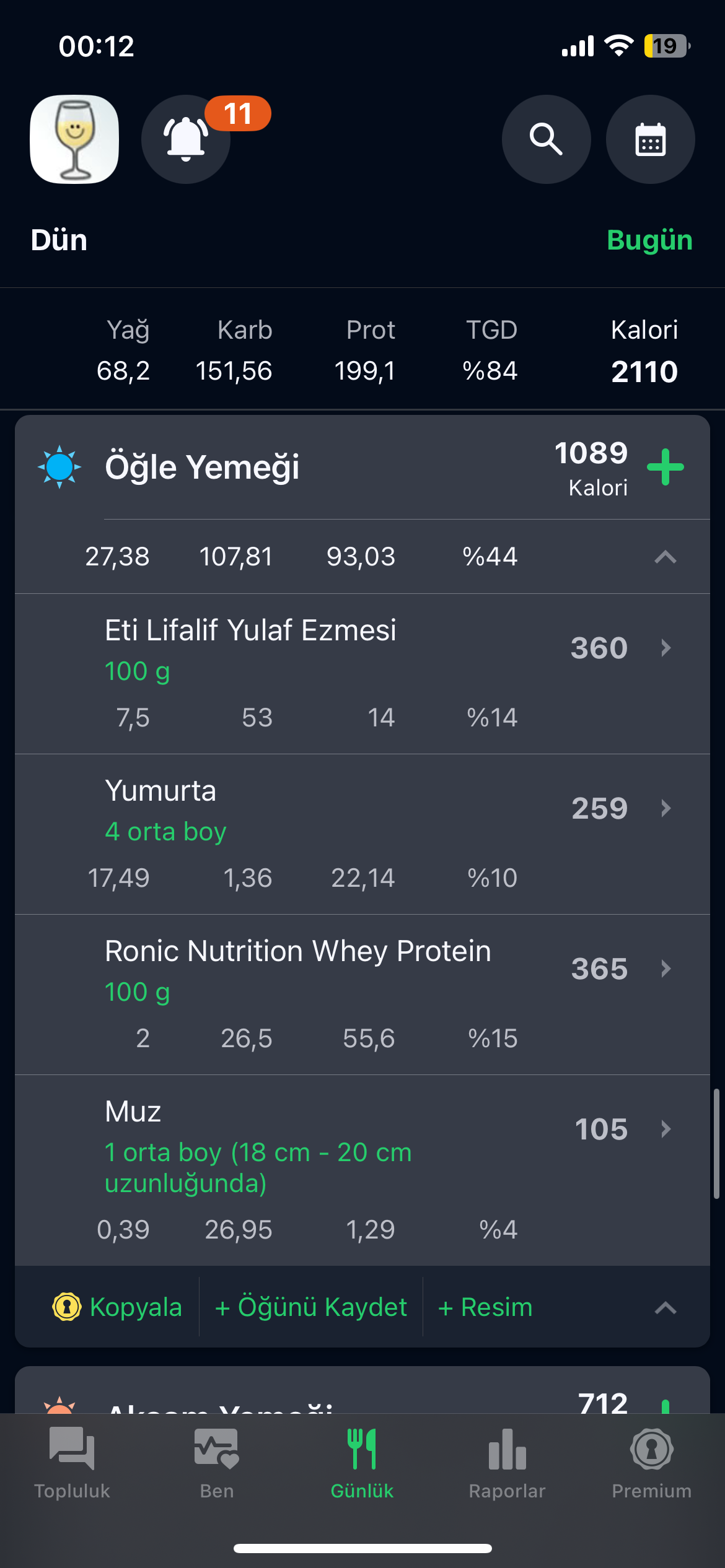
Task: Jump to Bugün
Action: point(649,240)
